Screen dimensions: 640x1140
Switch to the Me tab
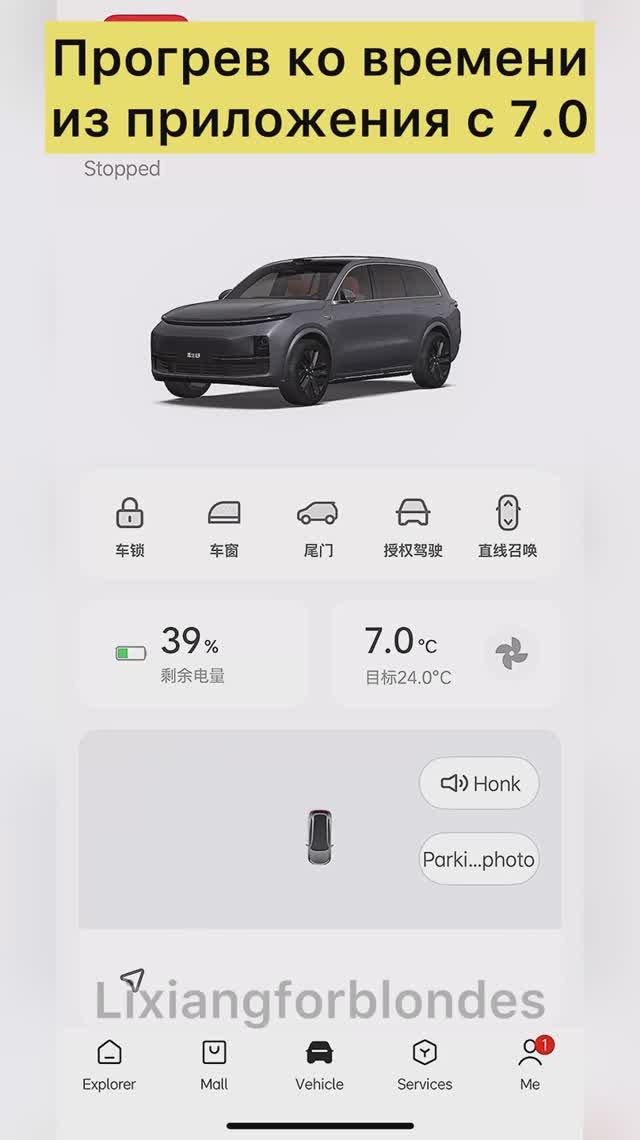pos(530,1064)
